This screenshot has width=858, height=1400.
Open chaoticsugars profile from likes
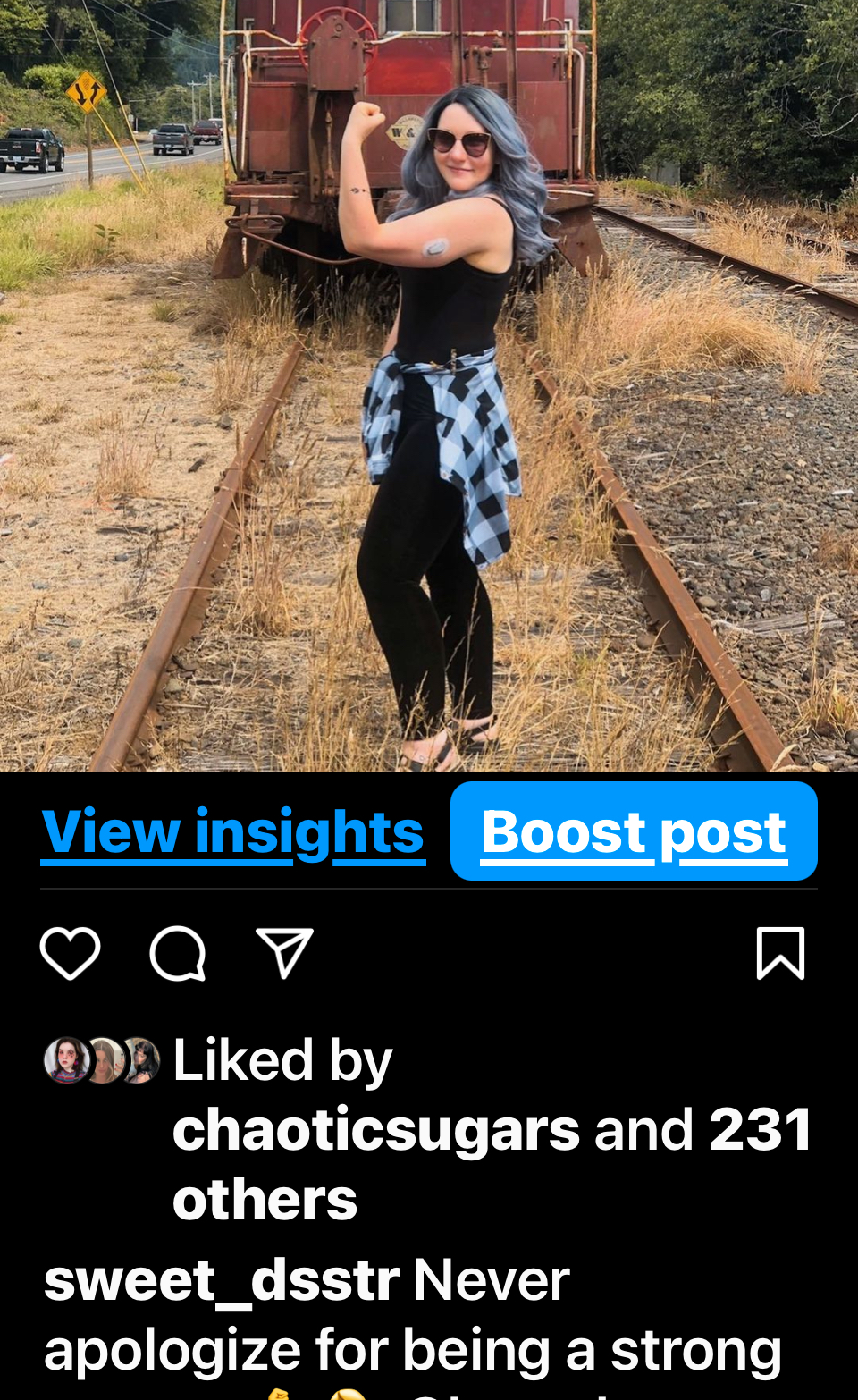[375, 1130]
